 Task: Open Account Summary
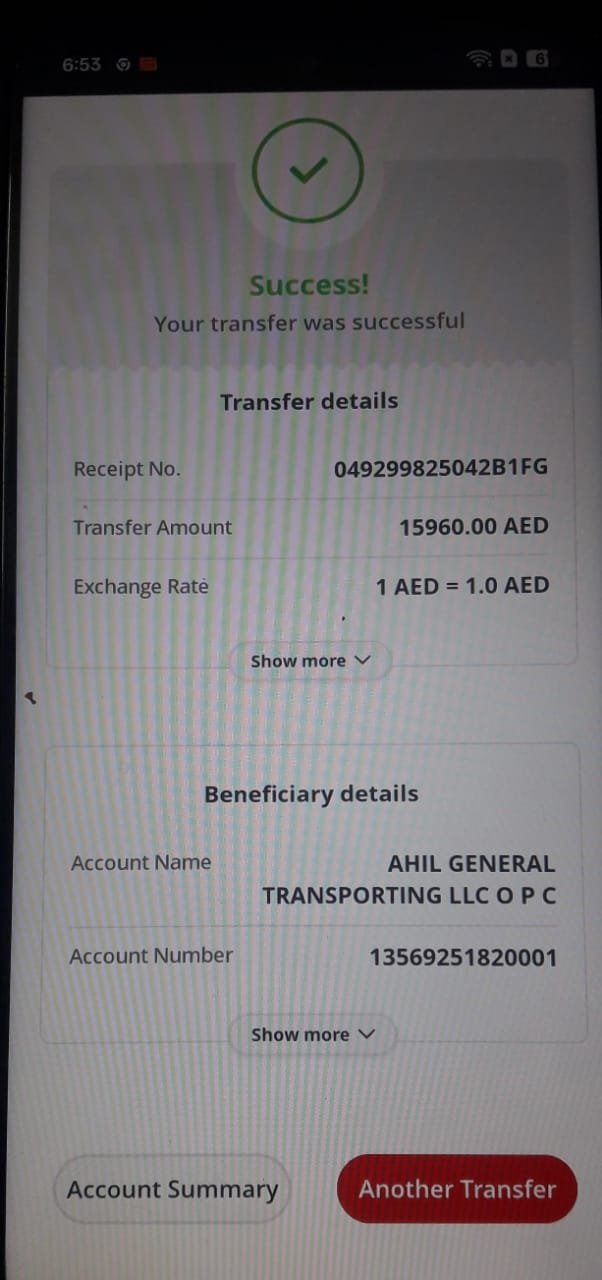pos(172,1190)
